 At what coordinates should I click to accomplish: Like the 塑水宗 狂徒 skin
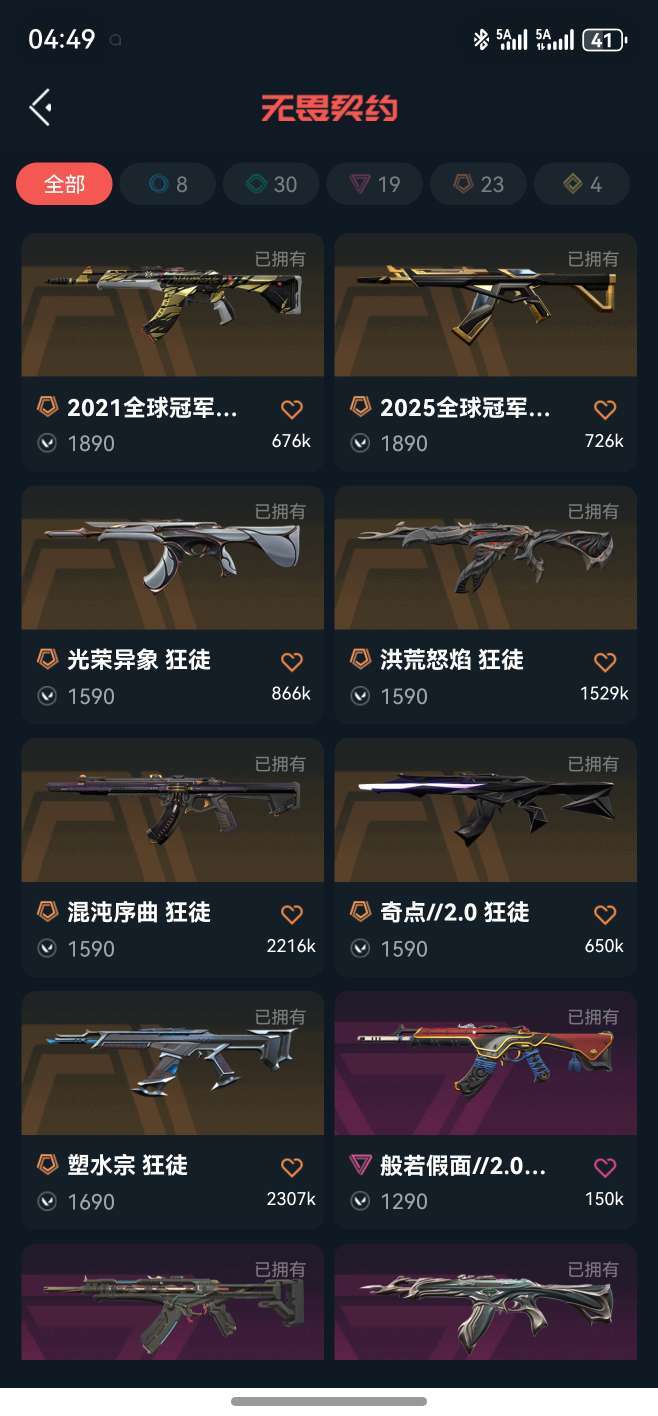(291, 1167)
